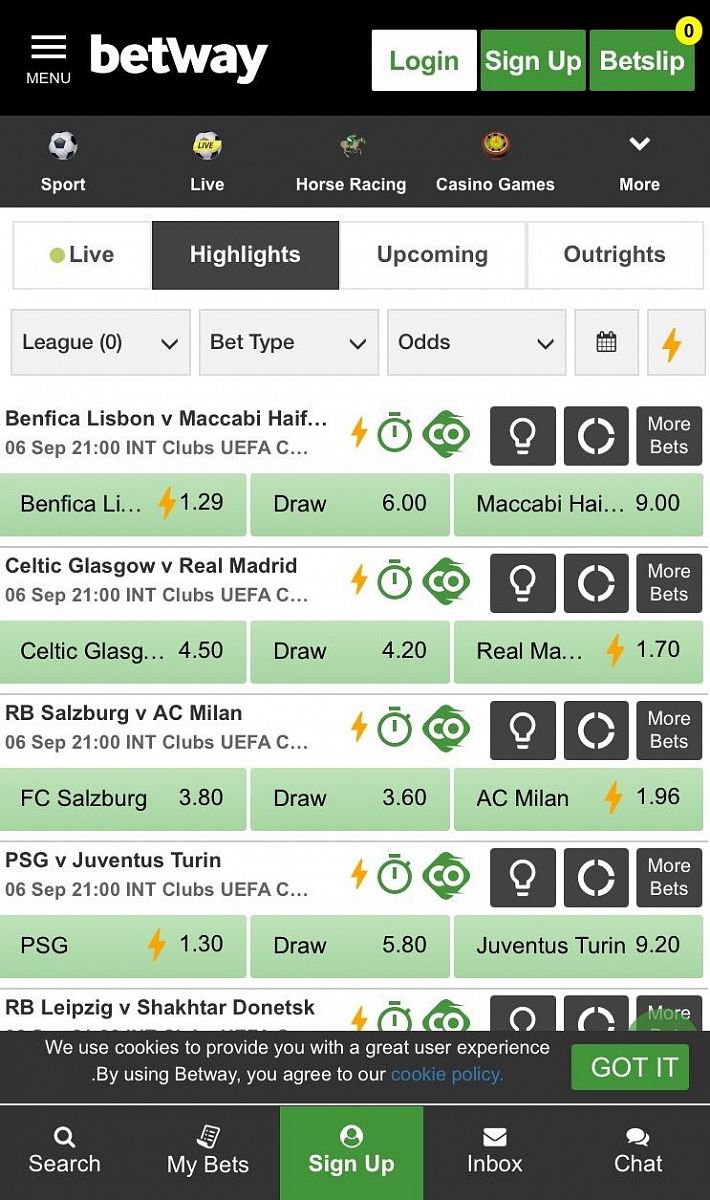Select Benfica Lisbon win at 1.29
710x1200 pixels.
(123, 503)
